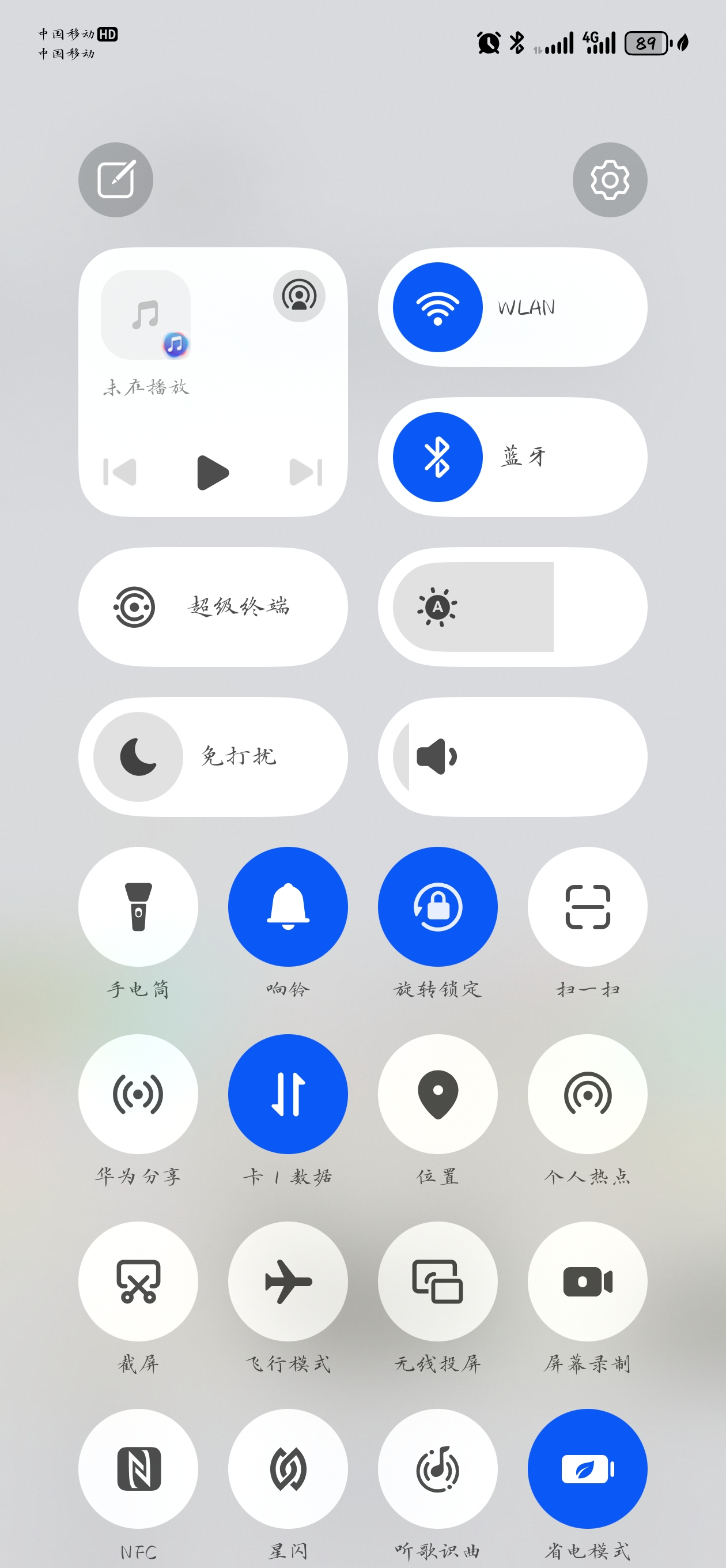This screenshot has height=1568, width=726.
Task: Take a screenshot with 截屏
Action: coord(138,1281)
